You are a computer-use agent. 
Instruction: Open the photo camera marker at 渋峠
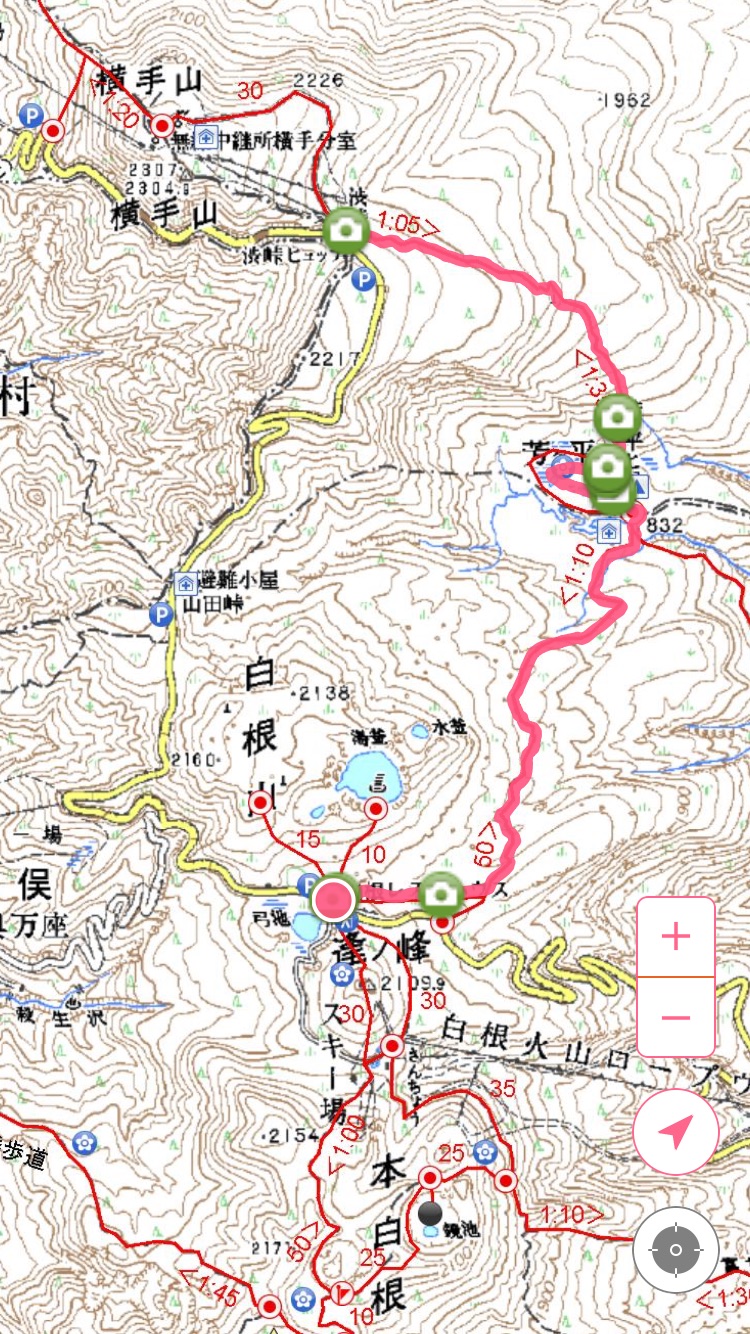pos(347,229)
